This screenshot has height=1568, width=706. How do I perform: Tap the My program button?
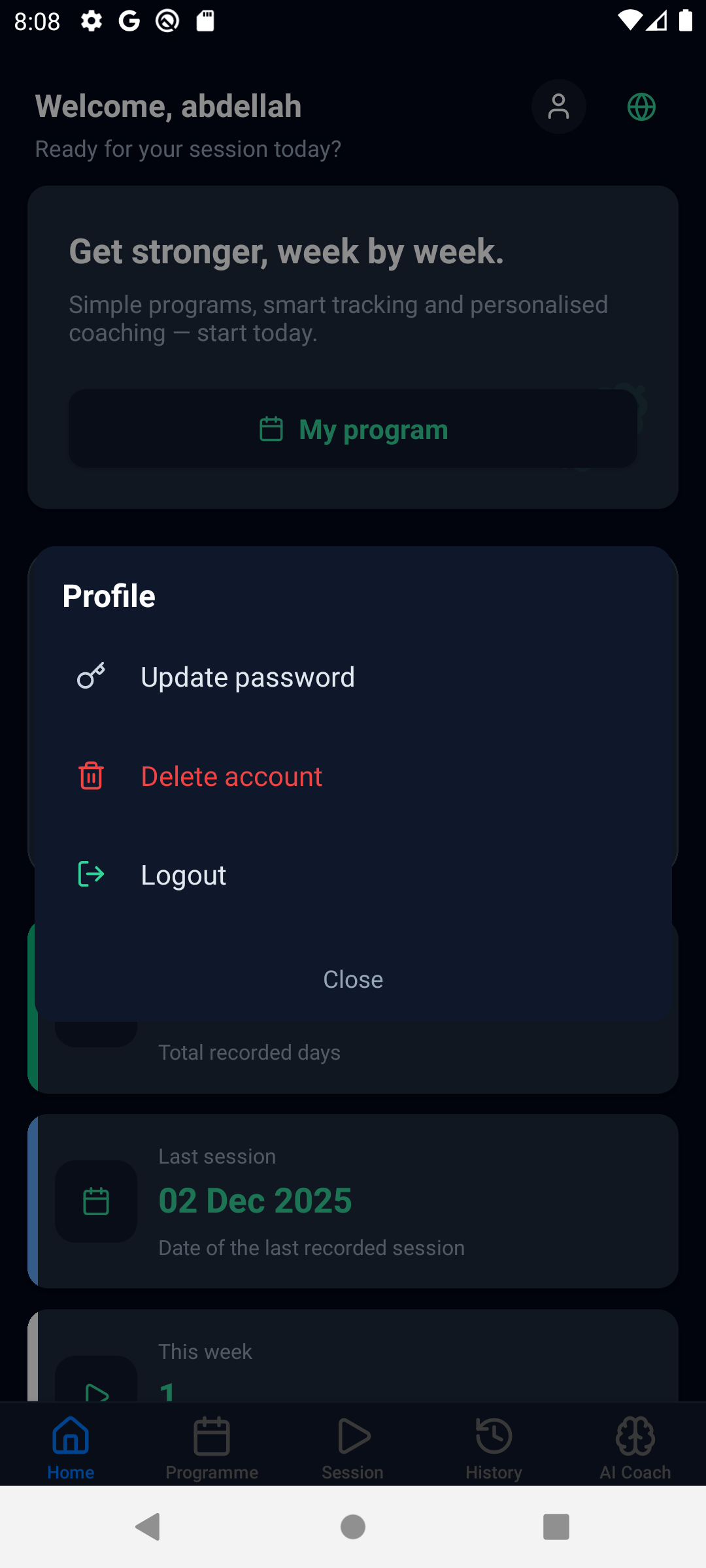352,429
